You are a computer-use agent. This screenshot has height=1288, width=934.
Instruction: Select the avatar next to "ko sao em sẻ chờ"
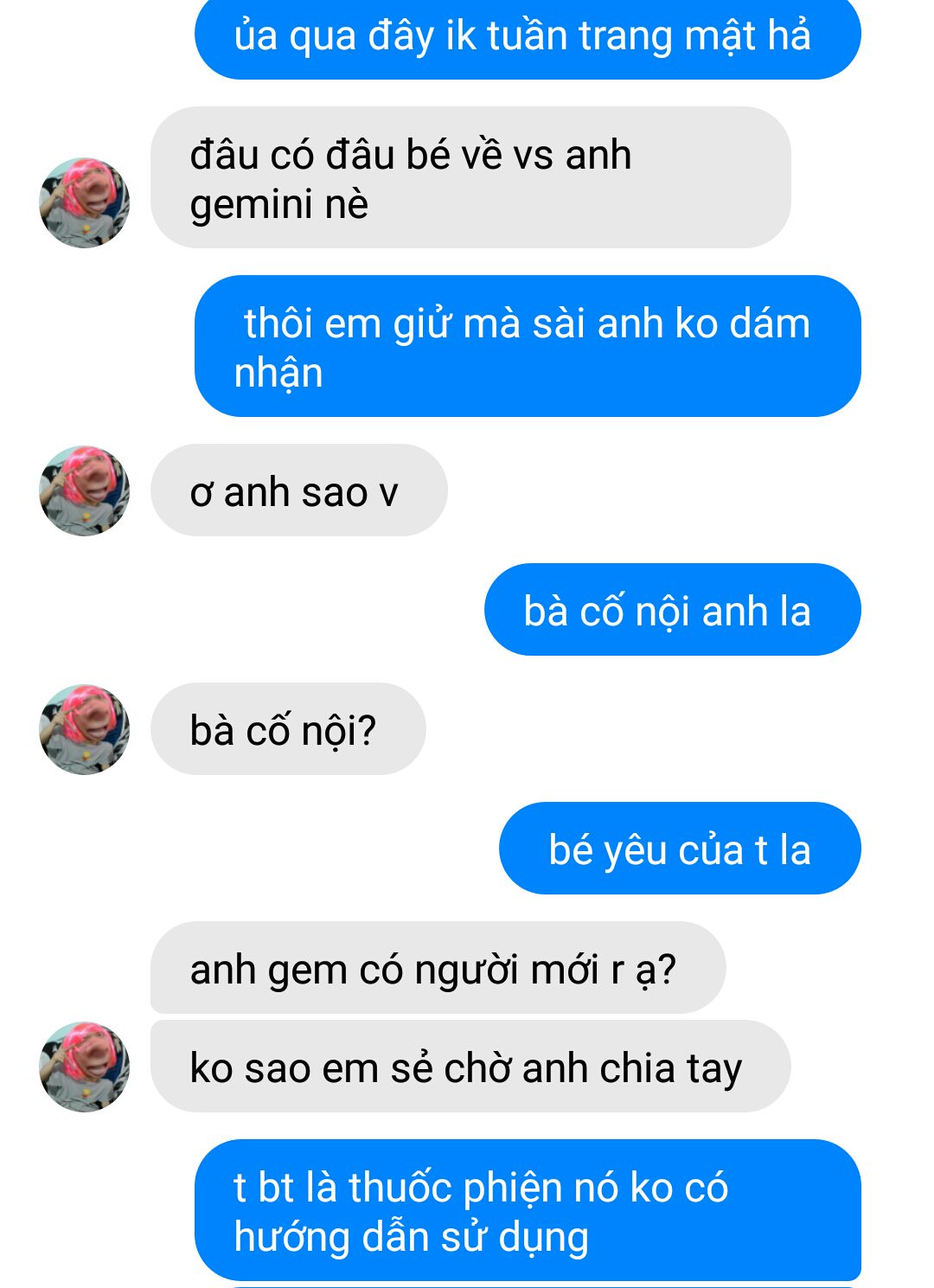tap(84, 1067)
